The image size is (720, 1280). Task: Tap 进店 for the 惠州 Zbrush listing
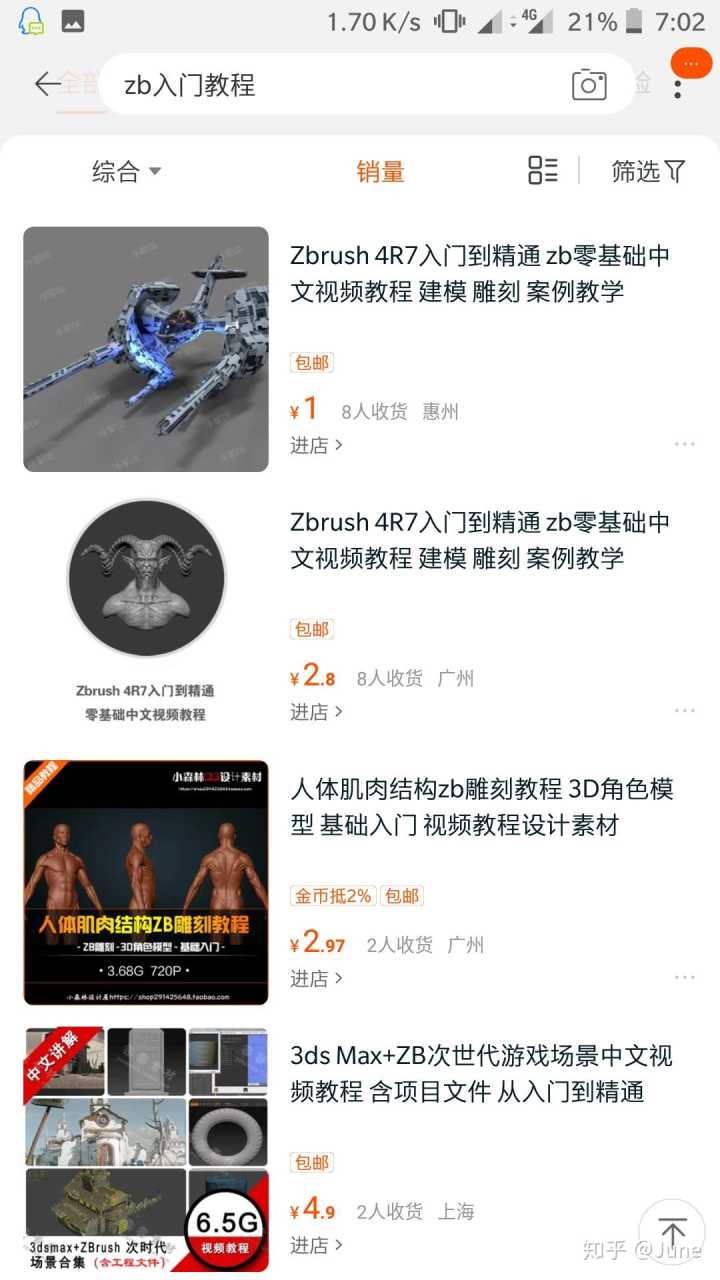coord(316,446)
